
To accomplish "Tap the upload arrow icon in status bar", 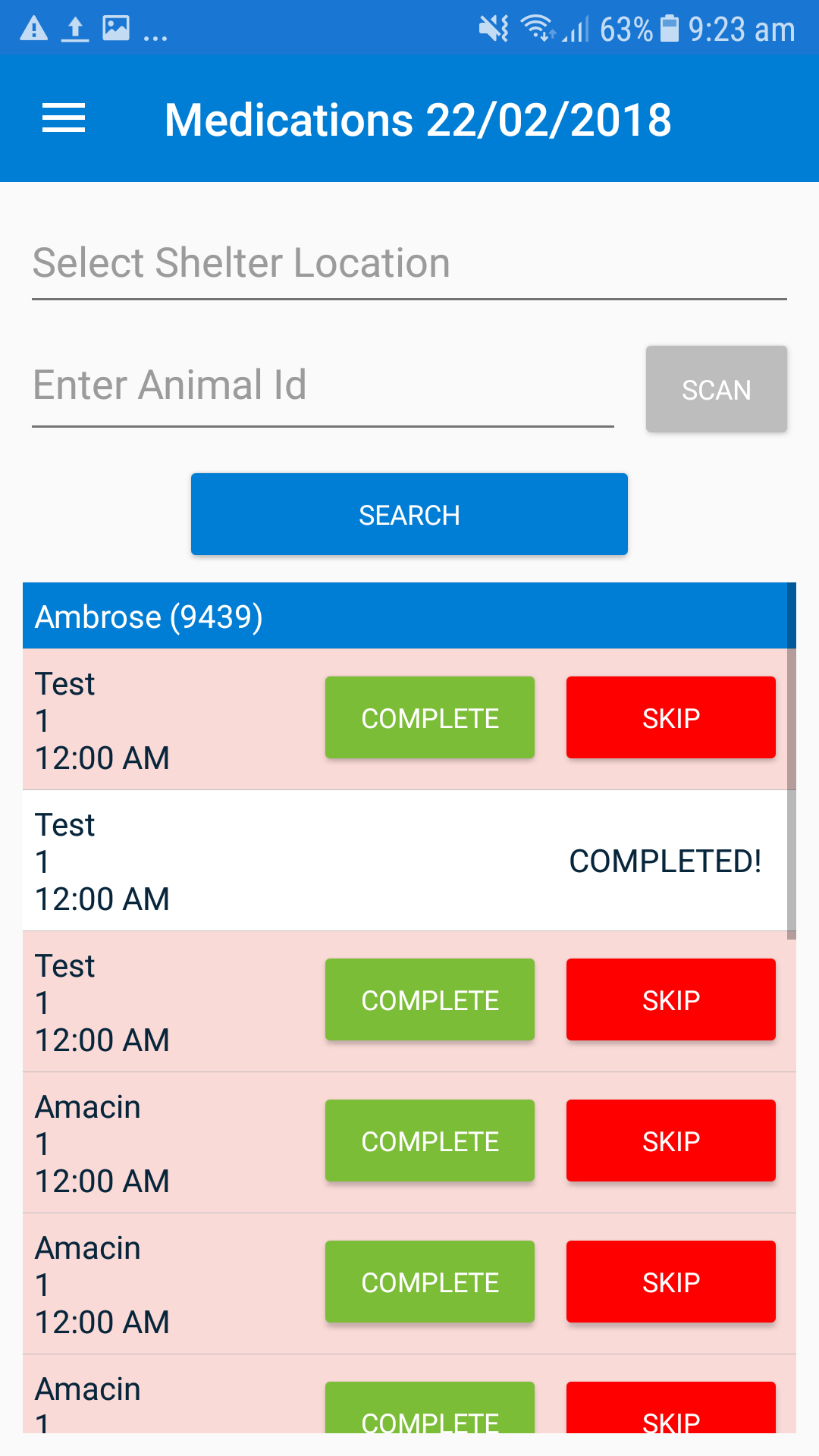I will point(74,29).
